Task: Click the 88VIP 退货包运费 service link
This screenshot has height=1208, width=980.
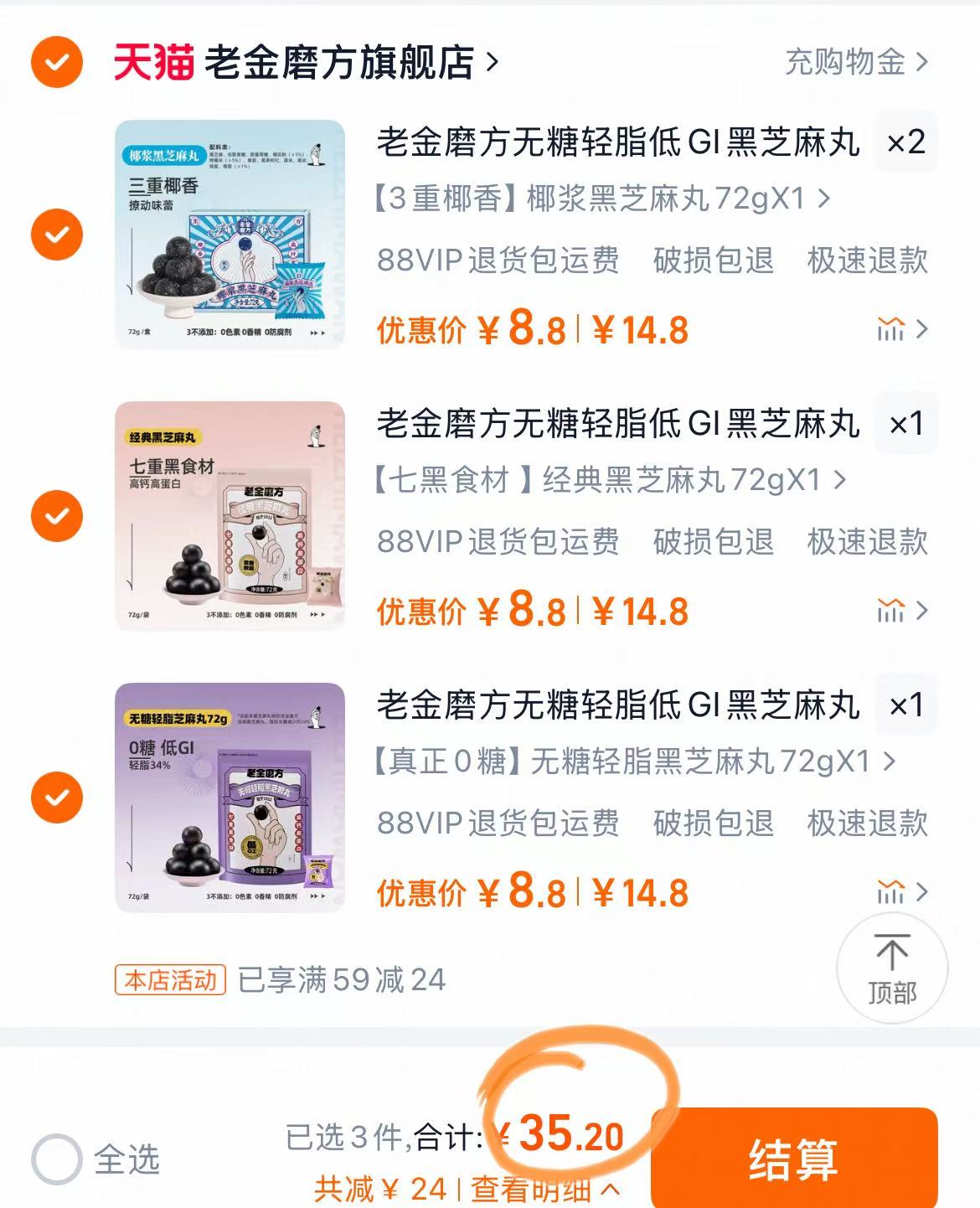Action: point(498,261)
